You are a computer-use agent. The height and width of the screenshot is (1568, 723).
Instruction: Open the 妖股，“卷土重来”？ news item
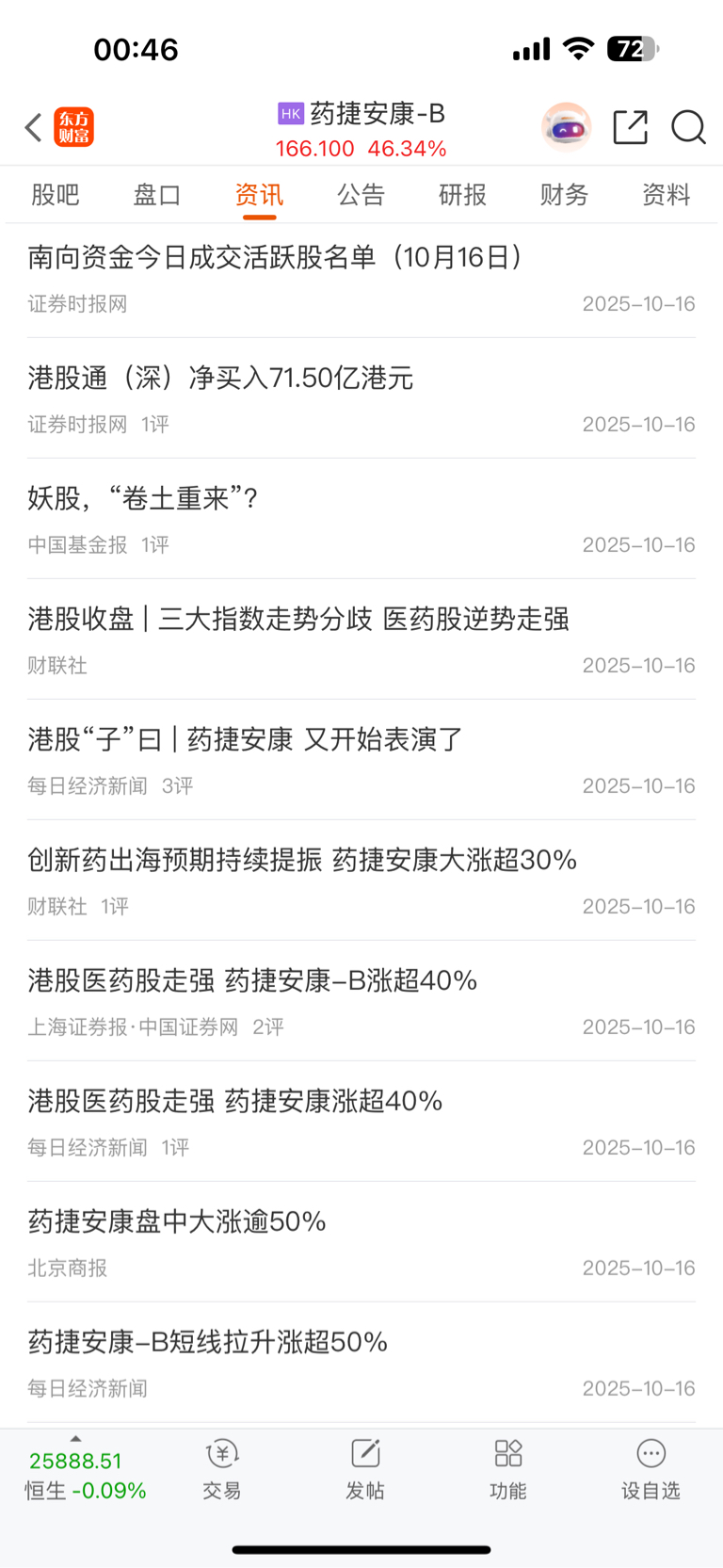143,498
